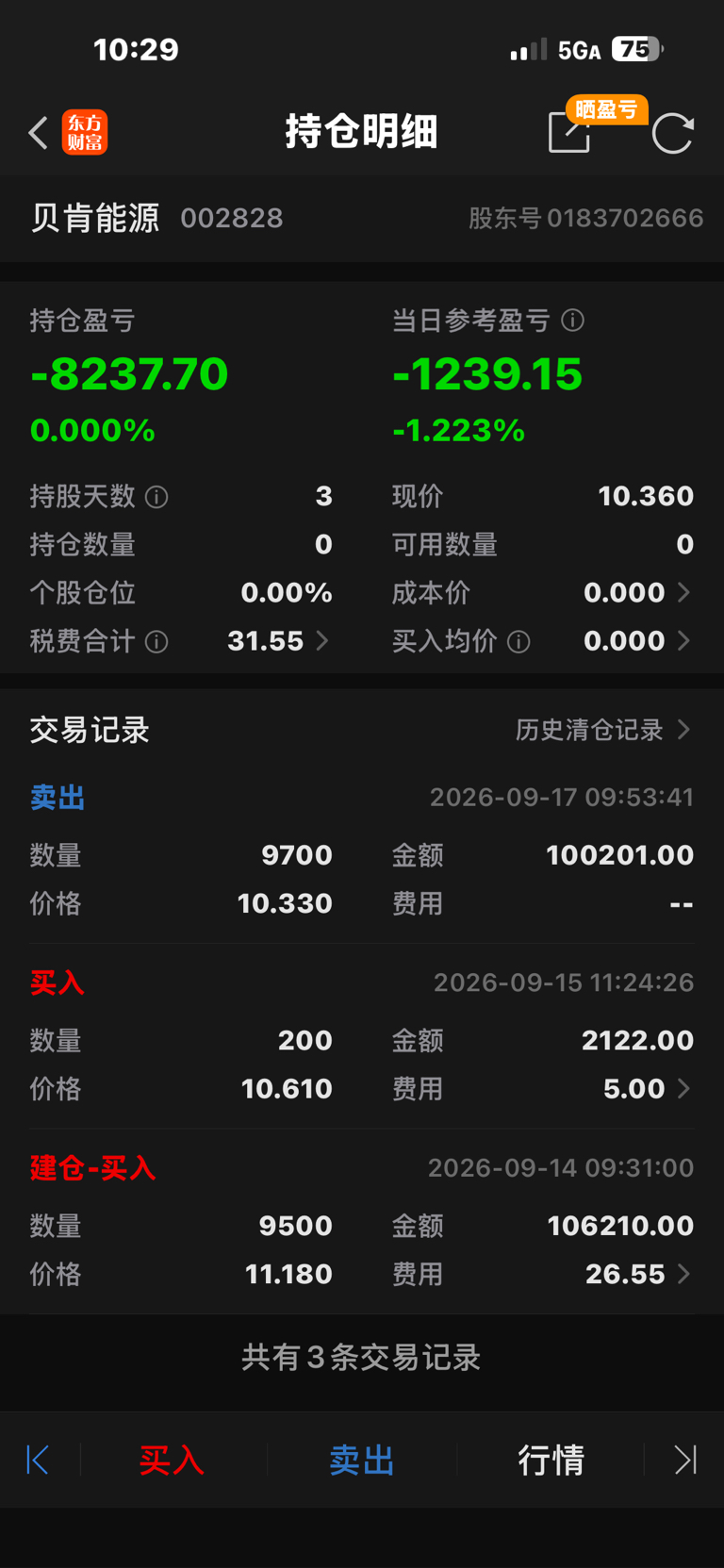Open 历史清仓记录
This screenshot has height=1568, width=724.
click(603, 730)
